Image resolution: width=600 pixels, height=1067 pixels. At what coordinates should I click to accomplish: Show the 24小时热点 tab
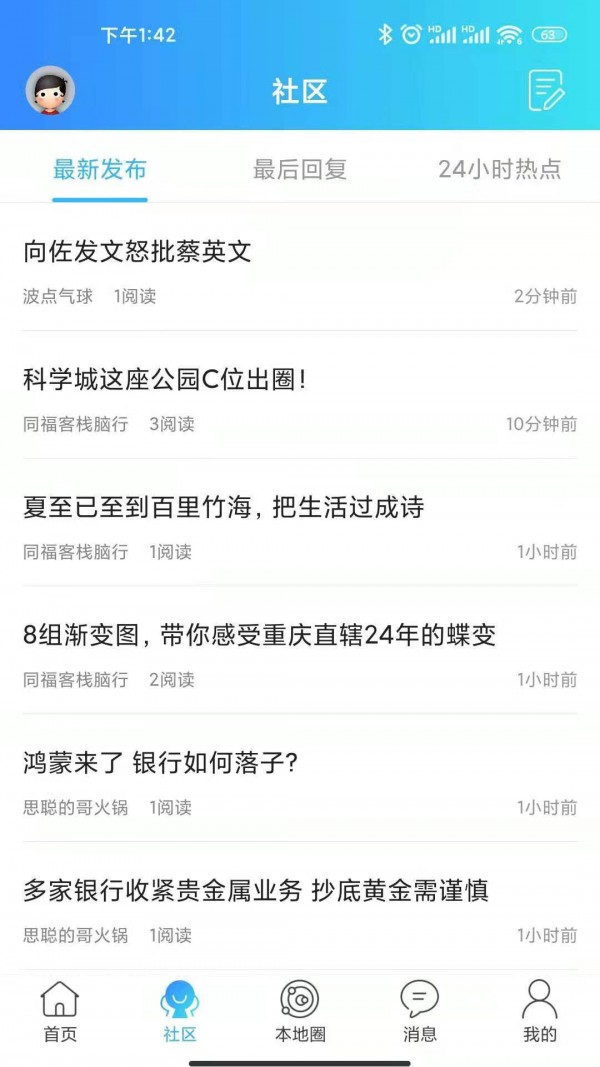500,169
